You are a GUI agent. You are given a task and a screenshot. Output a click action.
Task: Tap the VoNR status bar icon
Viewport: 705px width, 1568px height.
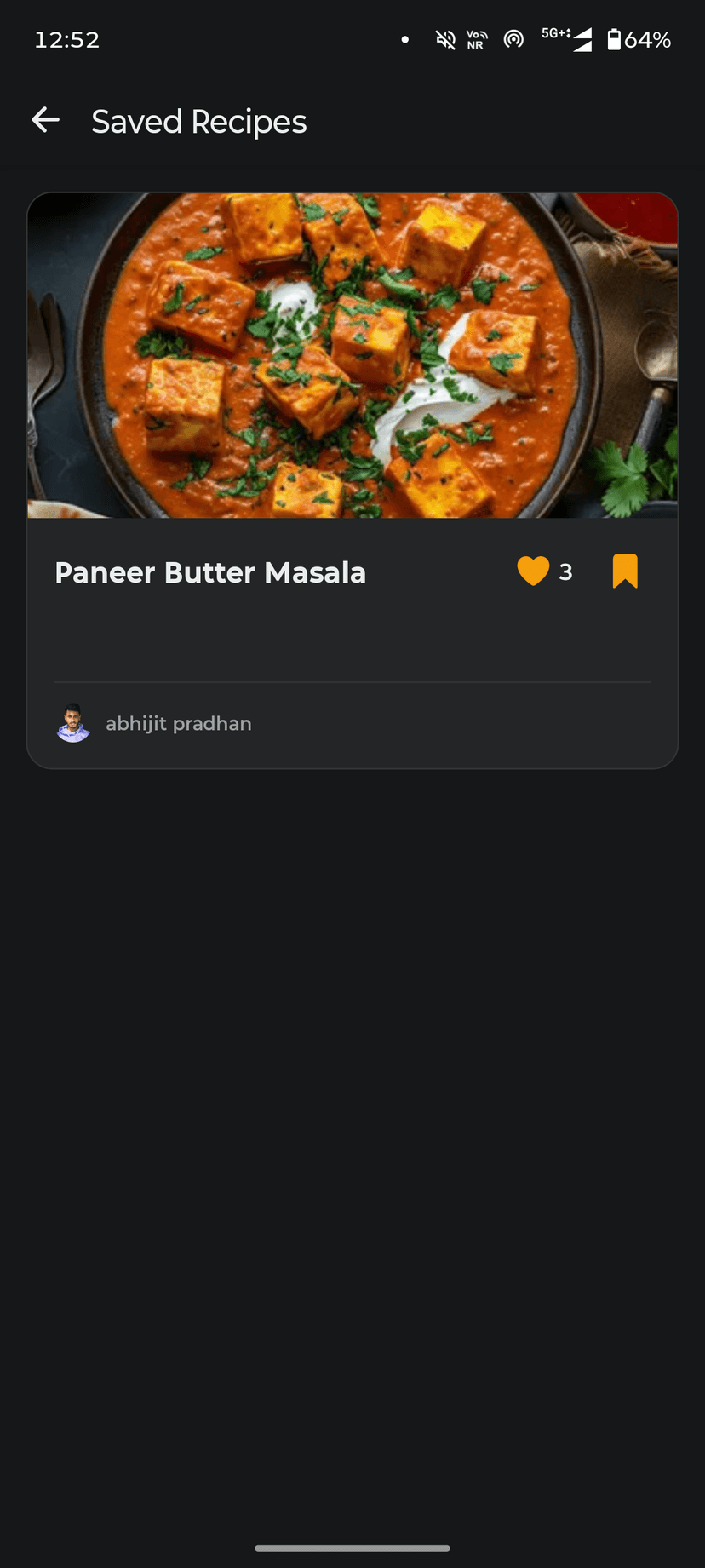pos(474,39)
